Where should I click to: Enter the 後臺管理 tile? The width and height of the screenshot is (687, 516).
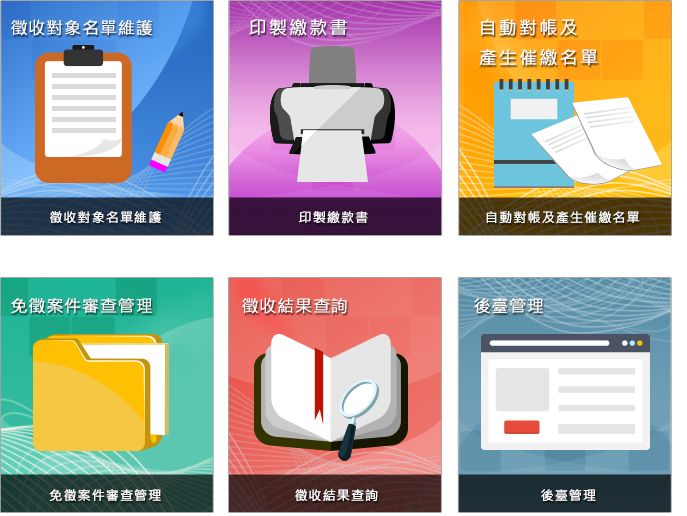(564, 395)
